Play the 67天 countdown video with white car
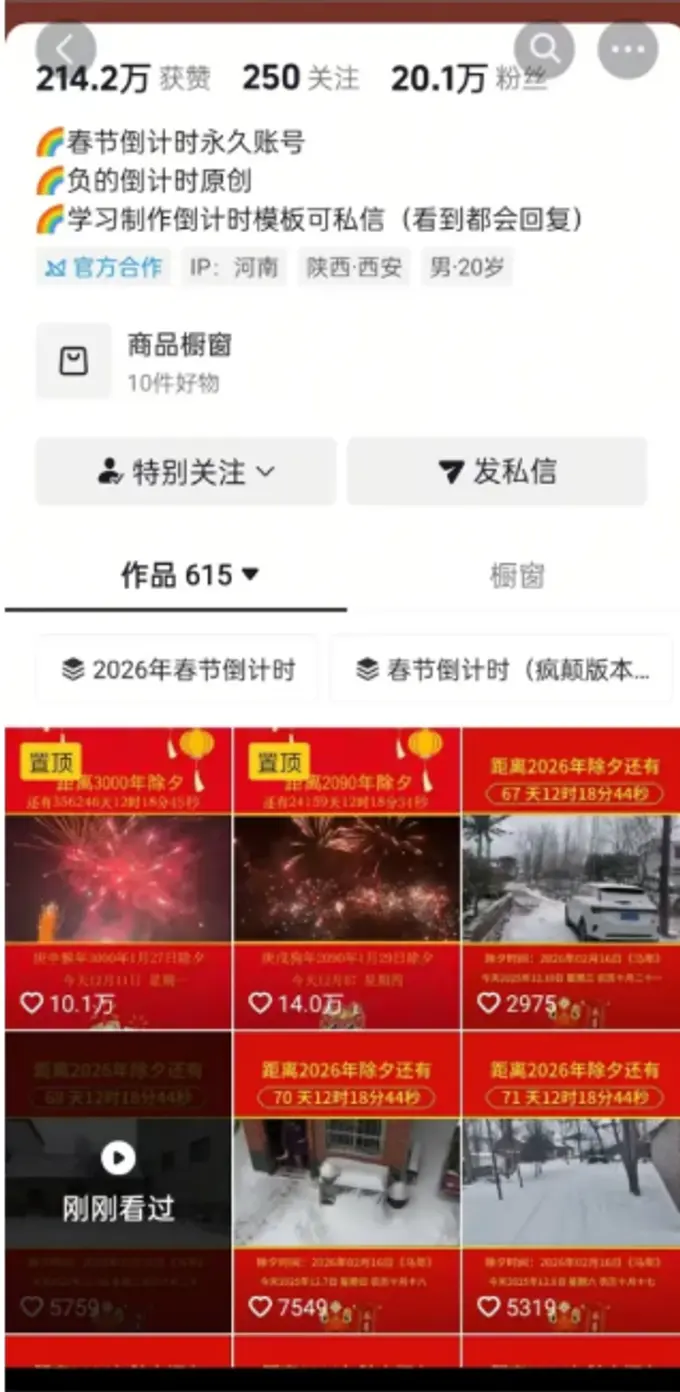680x1392 pixels. click(570, 880)
